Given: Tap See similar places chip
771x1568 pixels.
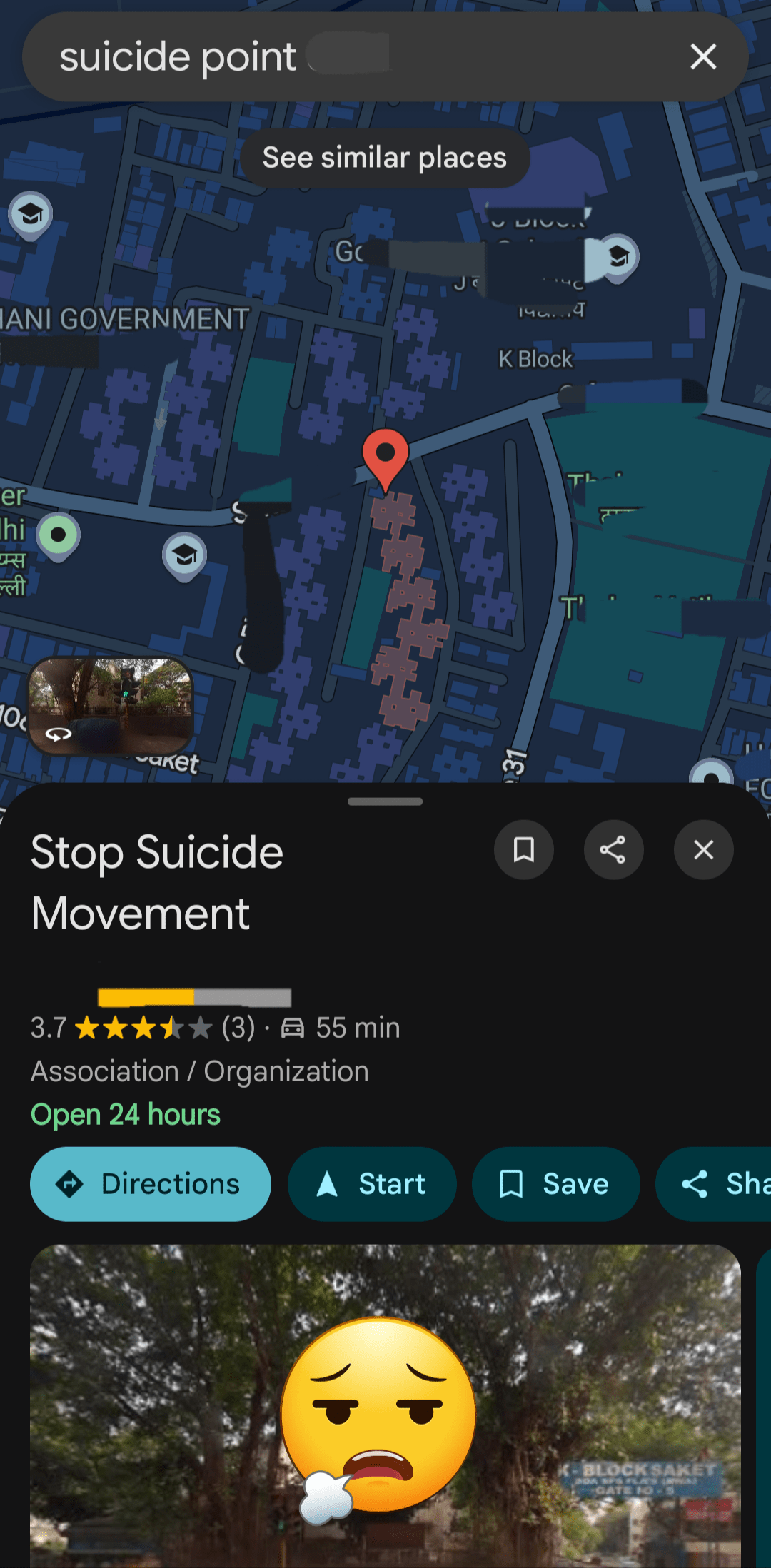Looking at the screenshot, I should point(385,158).
